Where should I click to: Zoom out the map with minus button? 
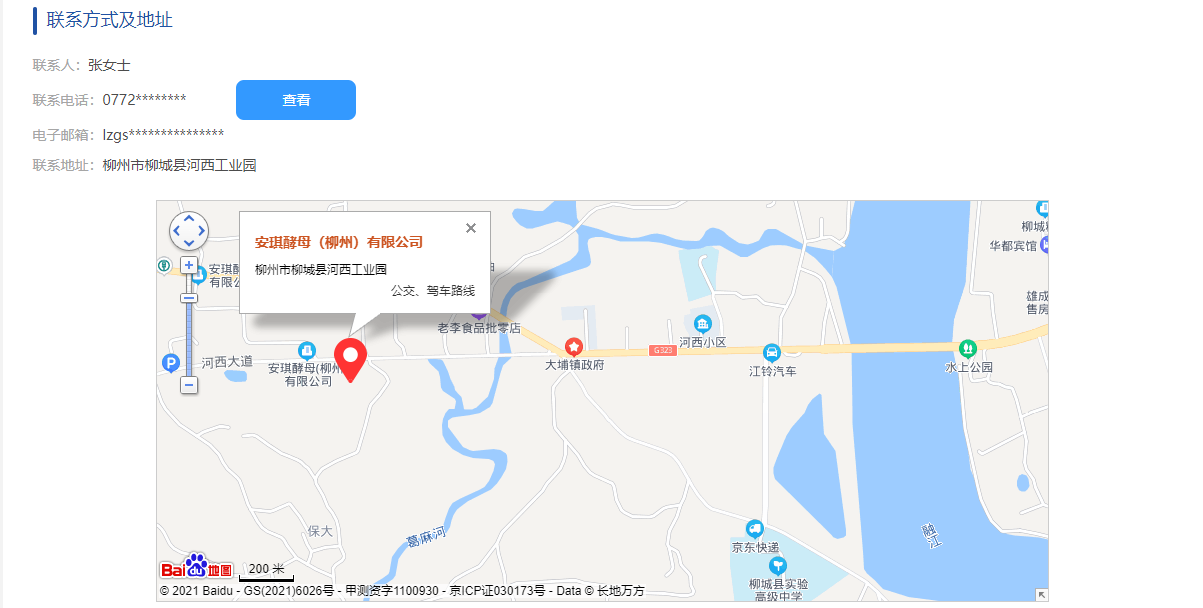point(189,385)
